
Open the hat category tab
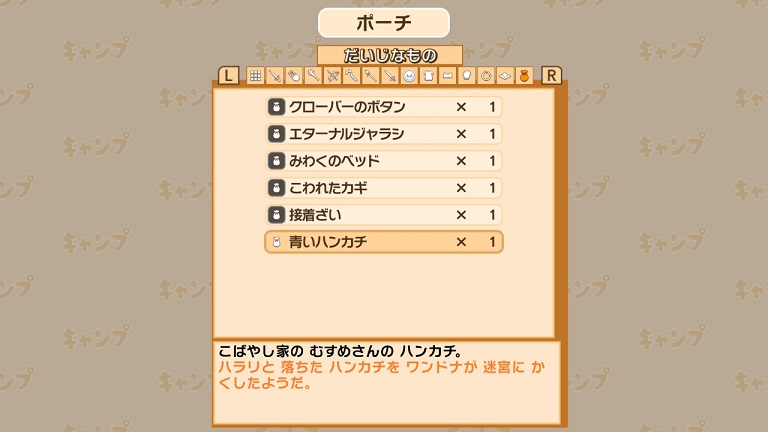505,76
